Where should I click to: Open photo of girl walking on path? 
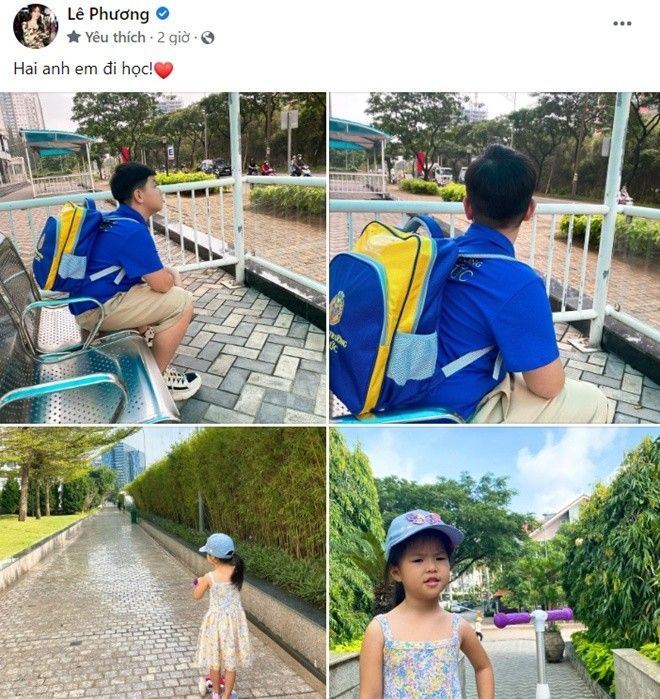(164, 562)
